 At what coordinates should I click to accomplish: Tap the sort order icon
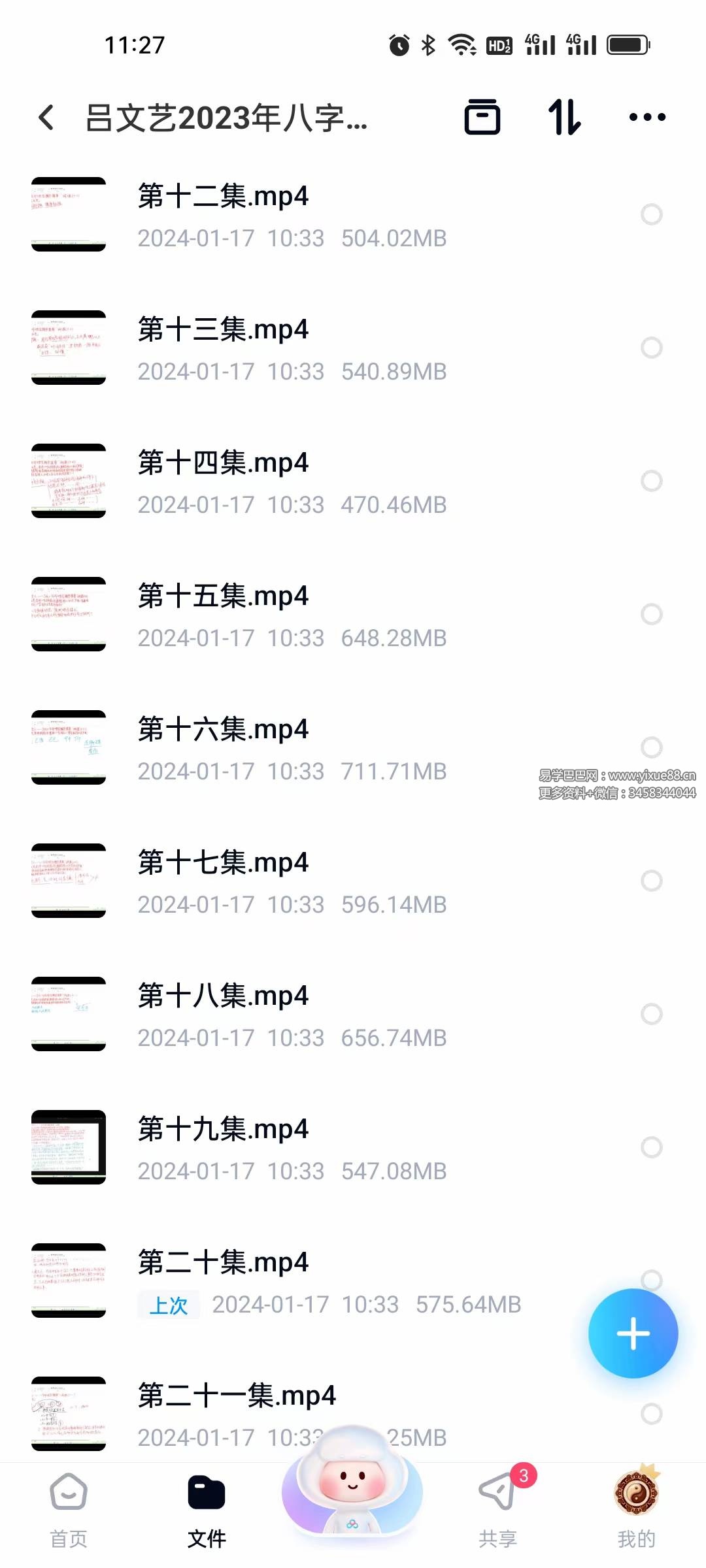565,118
